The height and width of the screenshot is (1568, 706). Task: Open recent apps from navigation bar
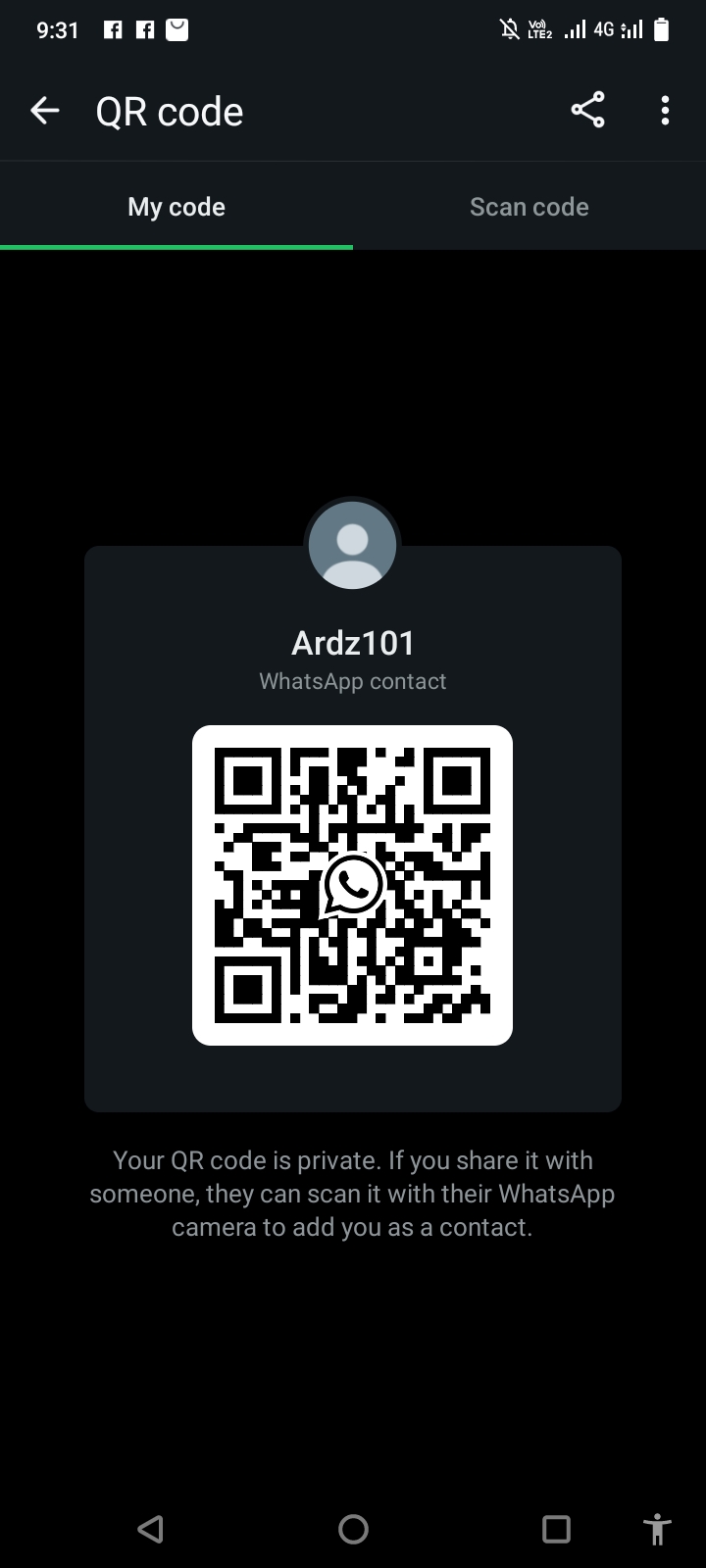(556, 1528)
